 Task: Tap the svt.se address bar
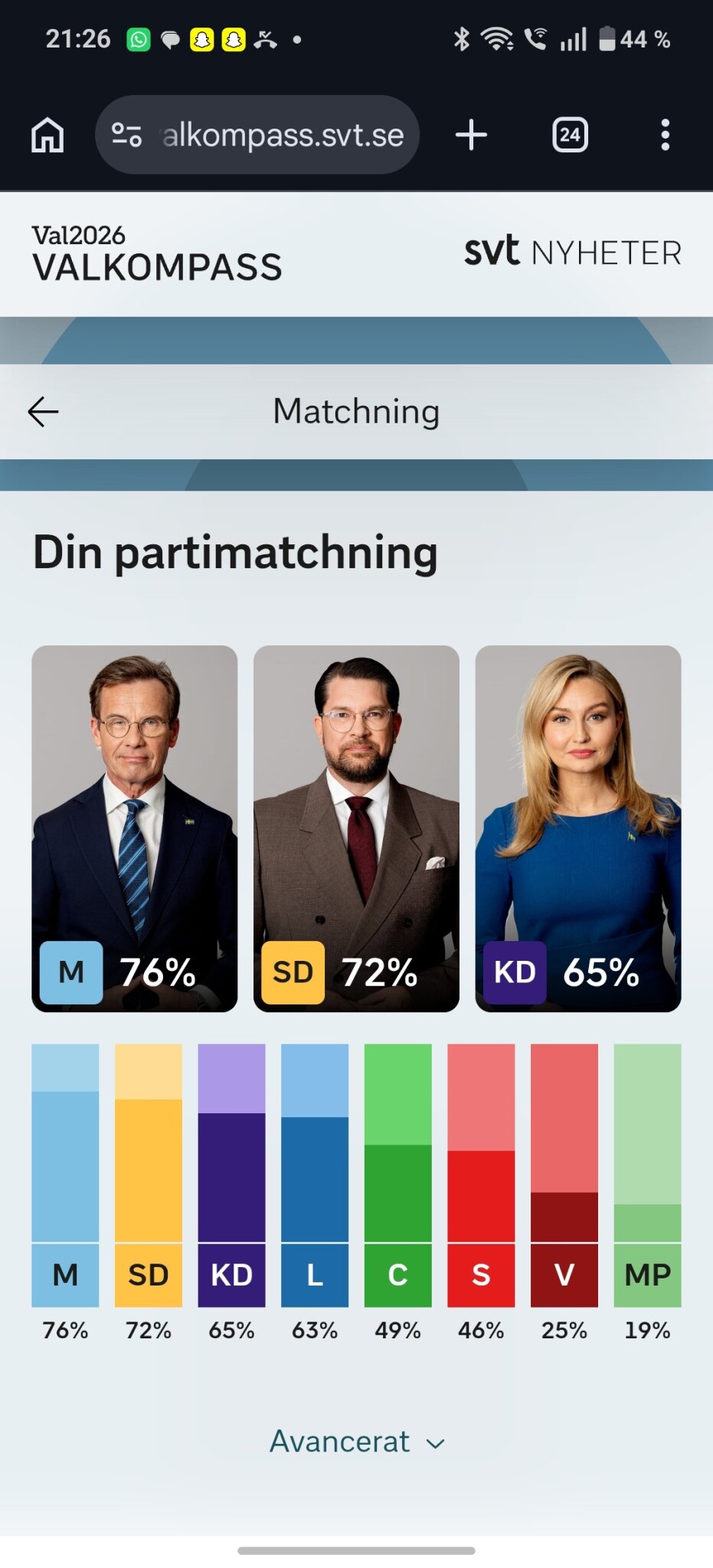click(x=257, y=135)
